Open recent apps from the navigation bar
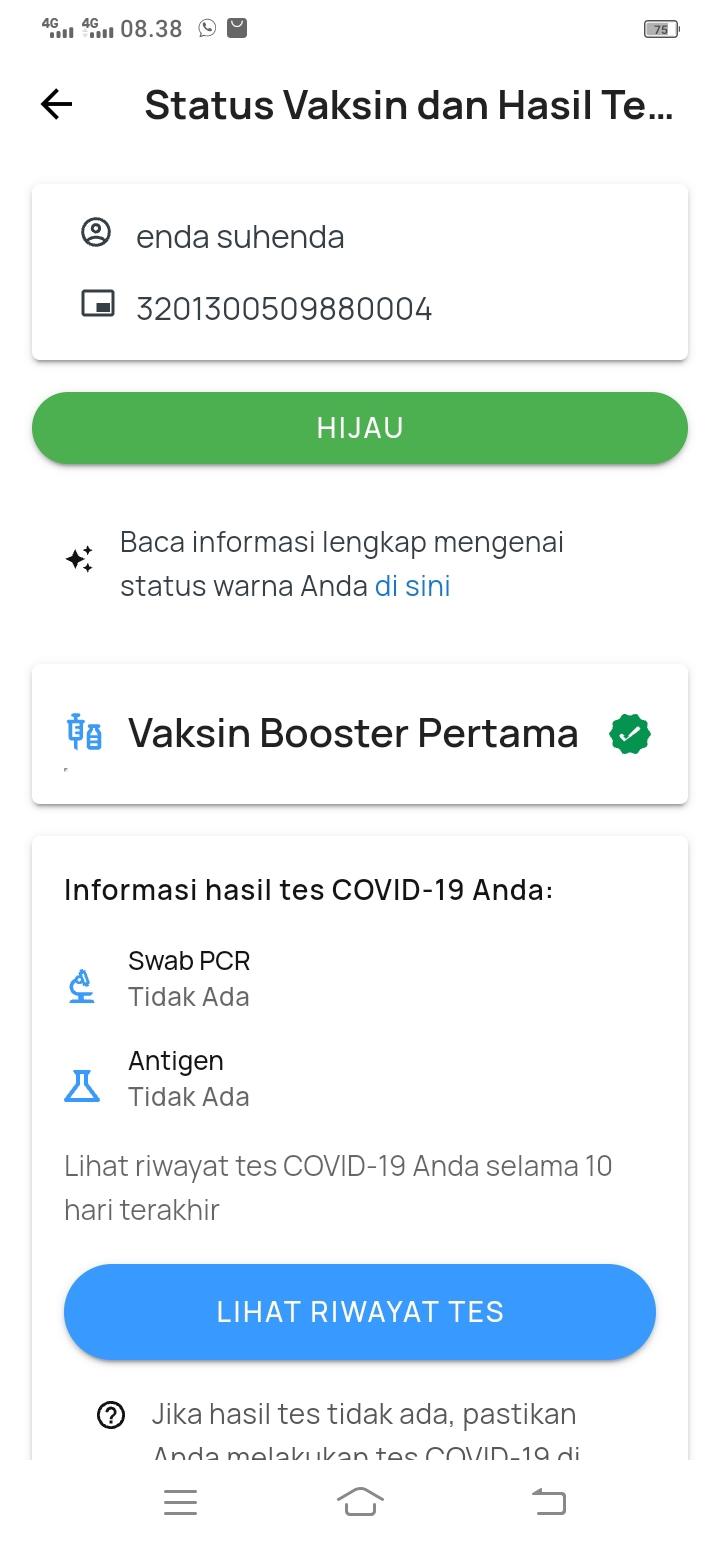 [180, 1502]
